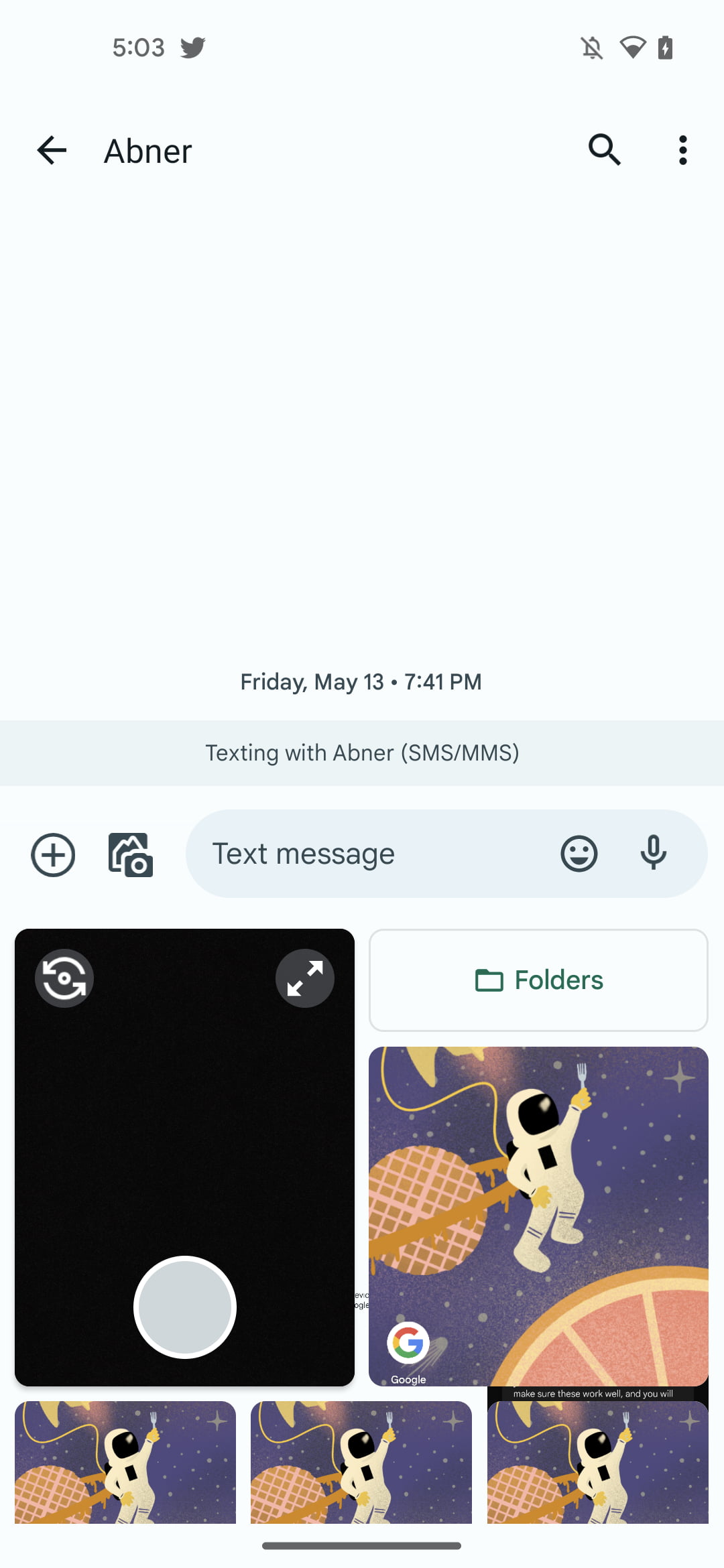
Task: Flip the camera to the other lens
Action: [64, 978]
